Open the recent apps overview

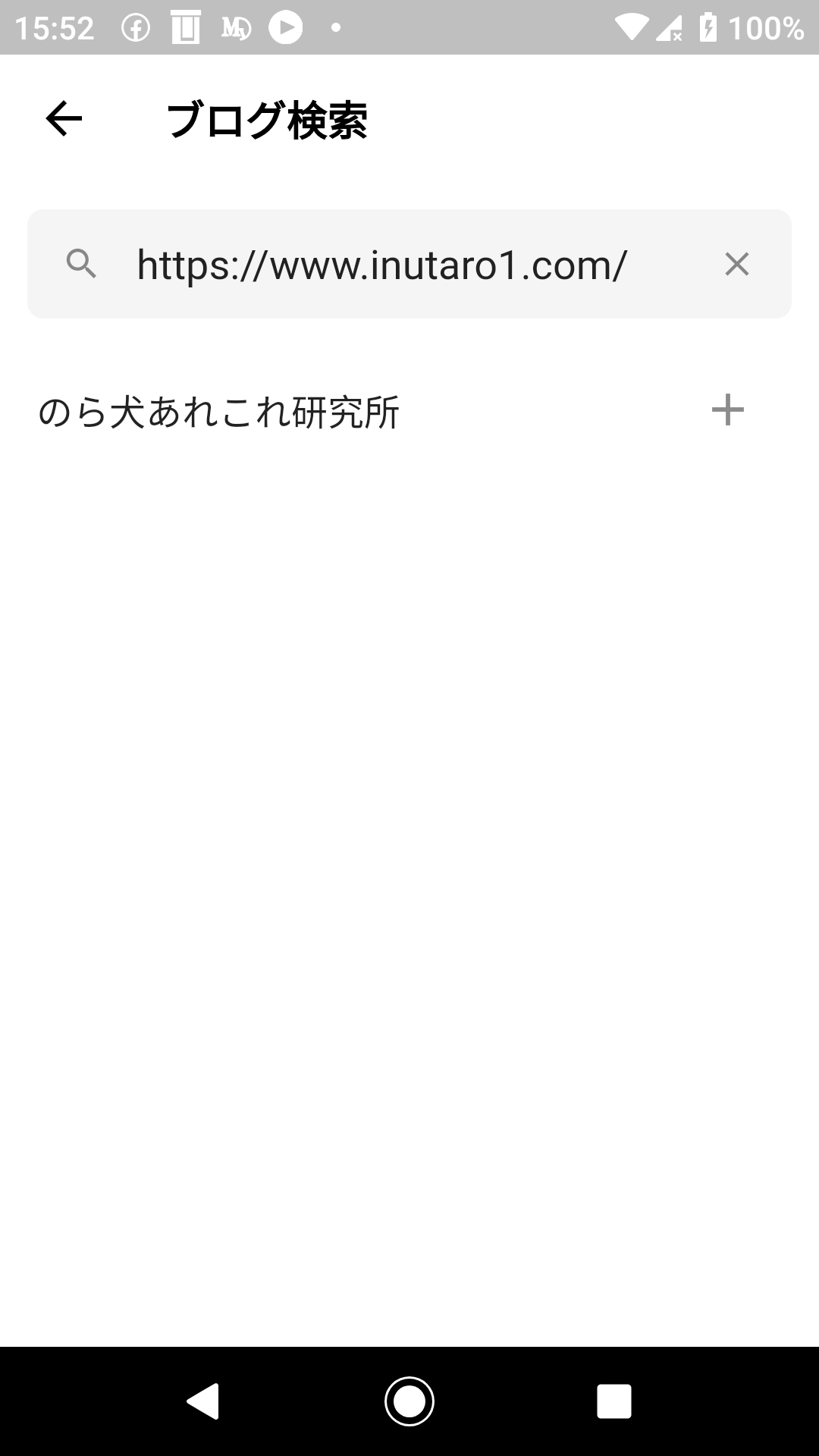coord(613,1401)
